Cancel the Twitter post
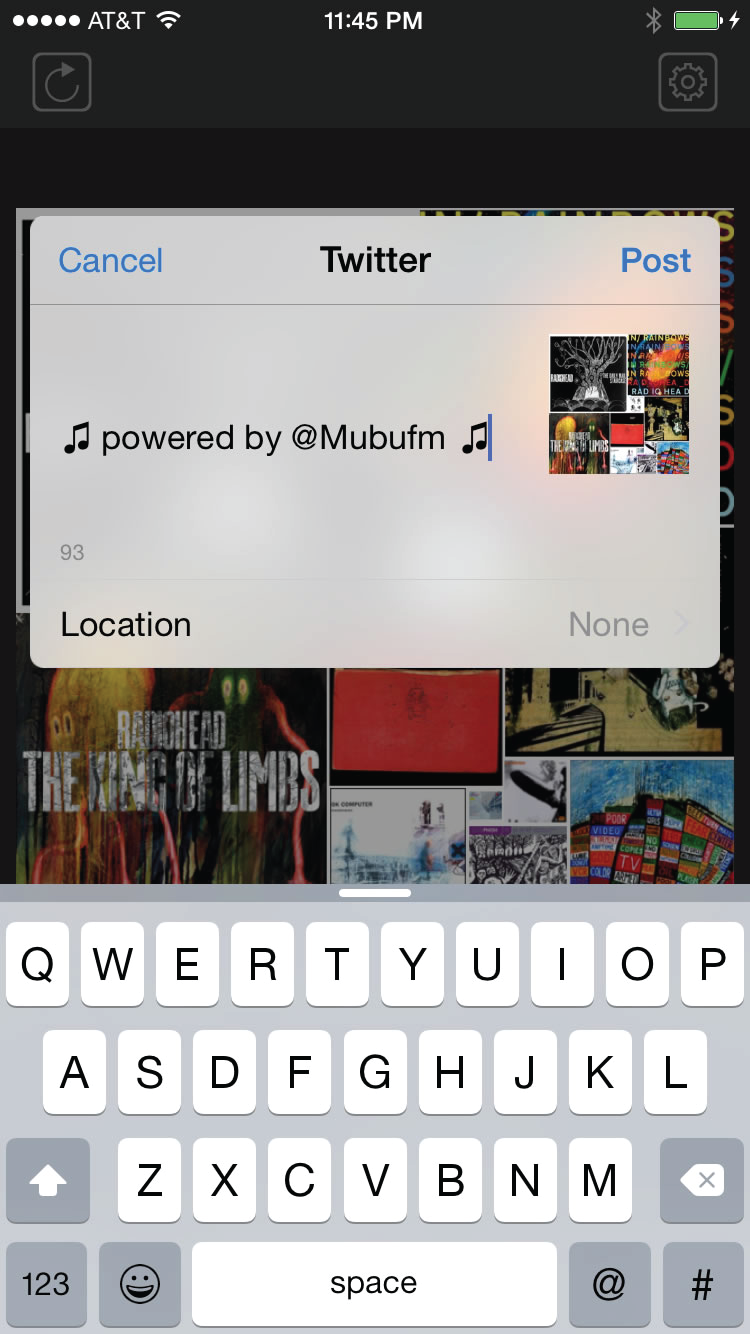The height and width of the screenshot is (1334, 750). 110,260
